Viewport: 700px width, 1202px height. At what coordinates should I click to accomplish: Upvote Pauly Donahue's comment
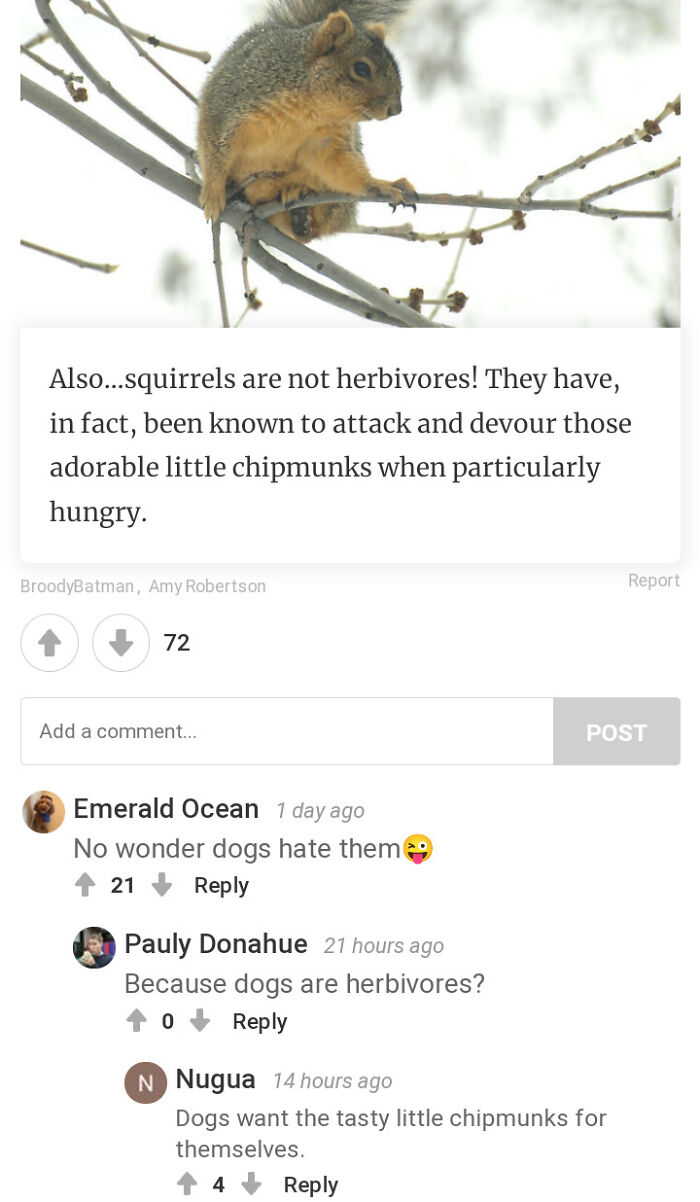coord(137,1021)
